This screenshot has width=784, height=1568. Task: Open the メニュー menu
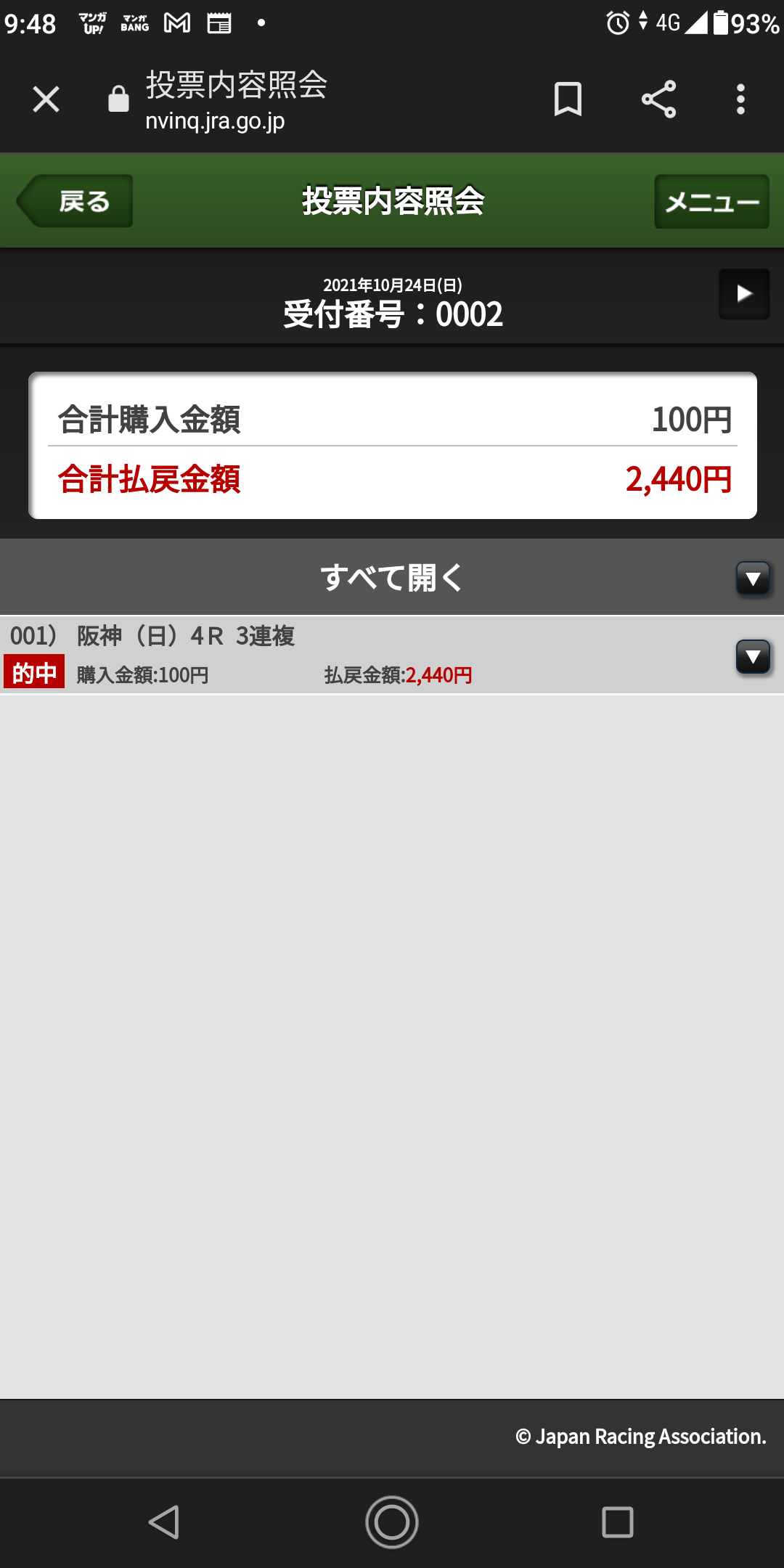point(711,202)
